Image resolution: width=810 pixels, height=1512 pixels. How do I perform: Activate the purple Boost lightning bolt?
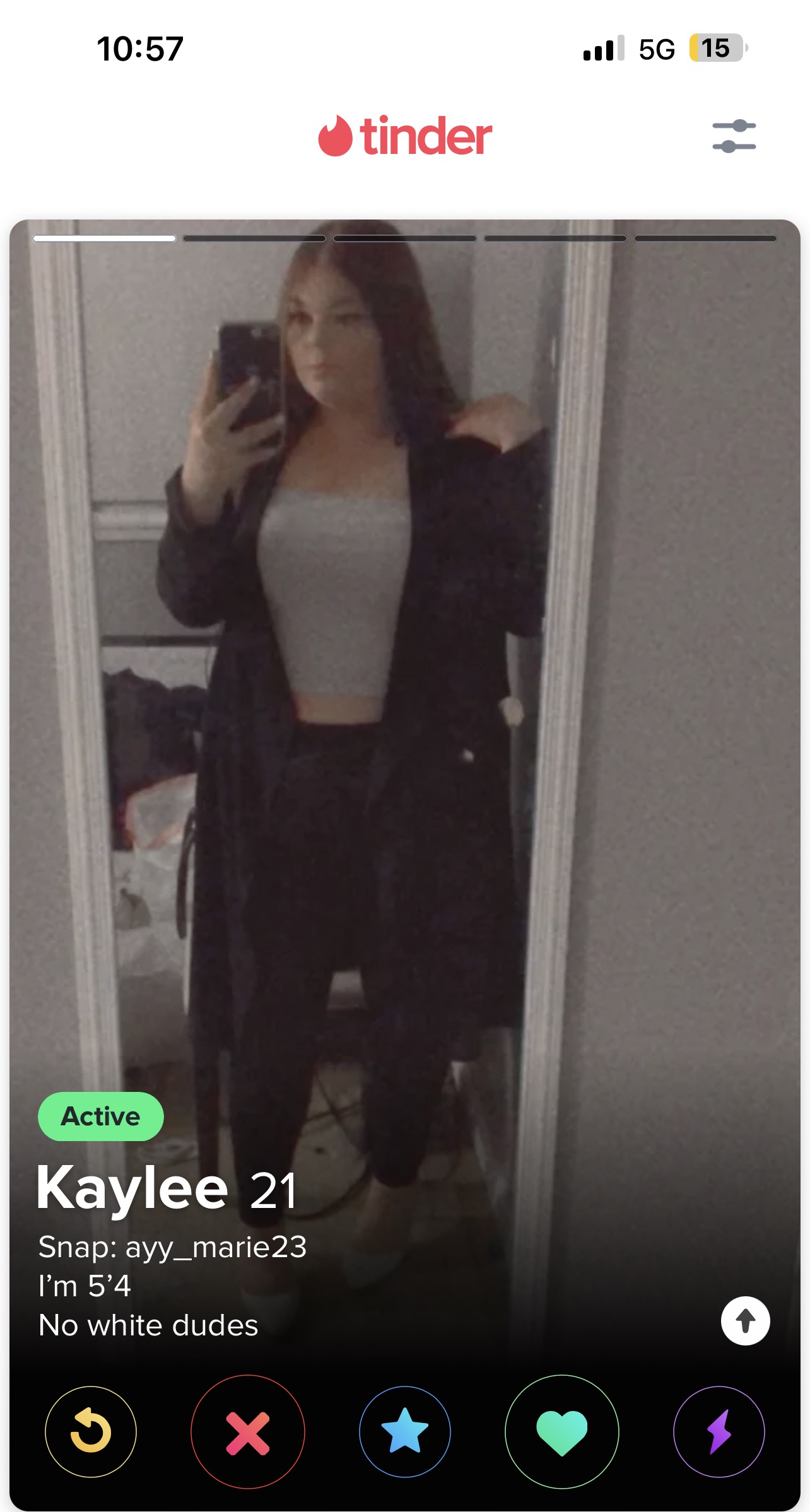pos(719,1431)
